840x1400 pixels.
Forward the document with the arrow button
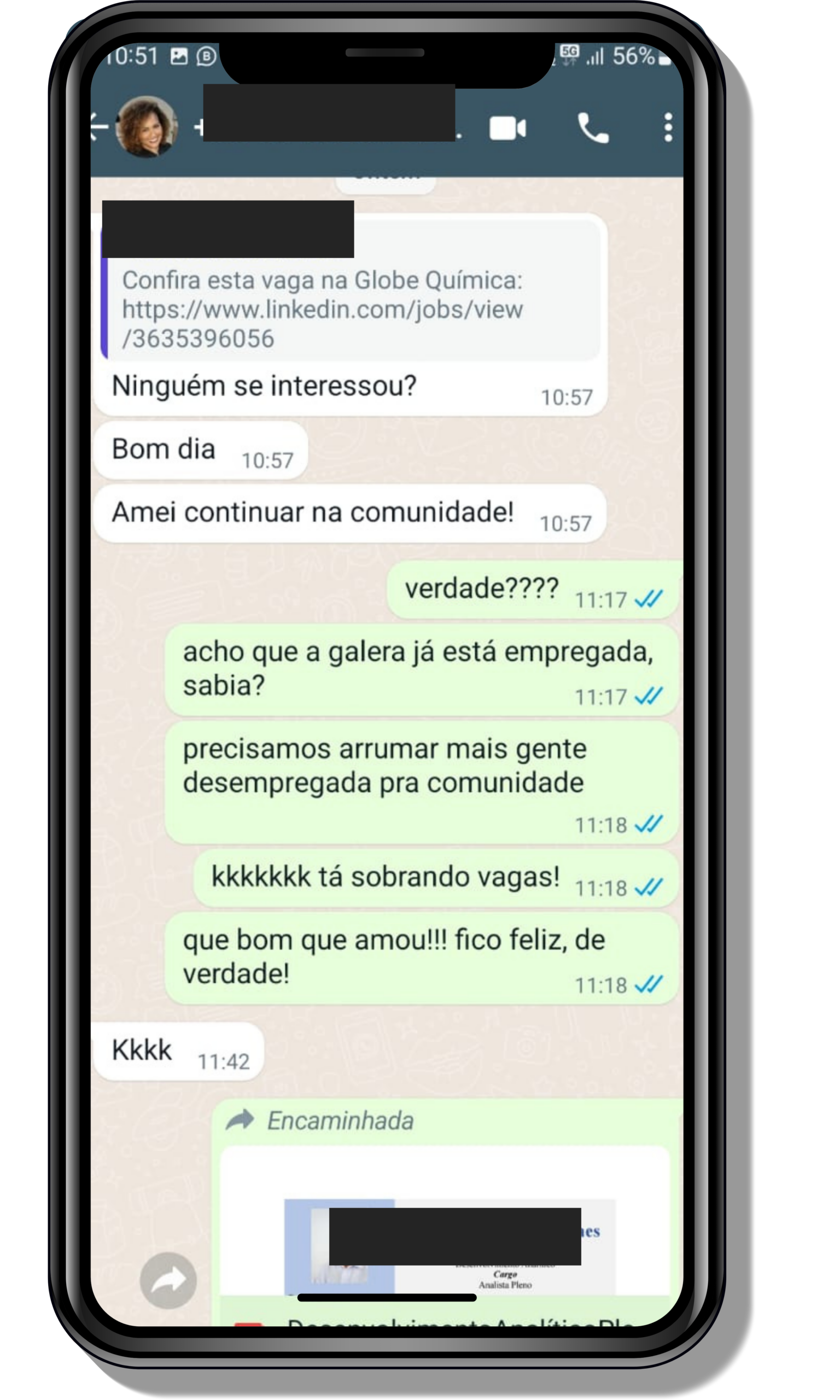click(x=168, y=1280)
